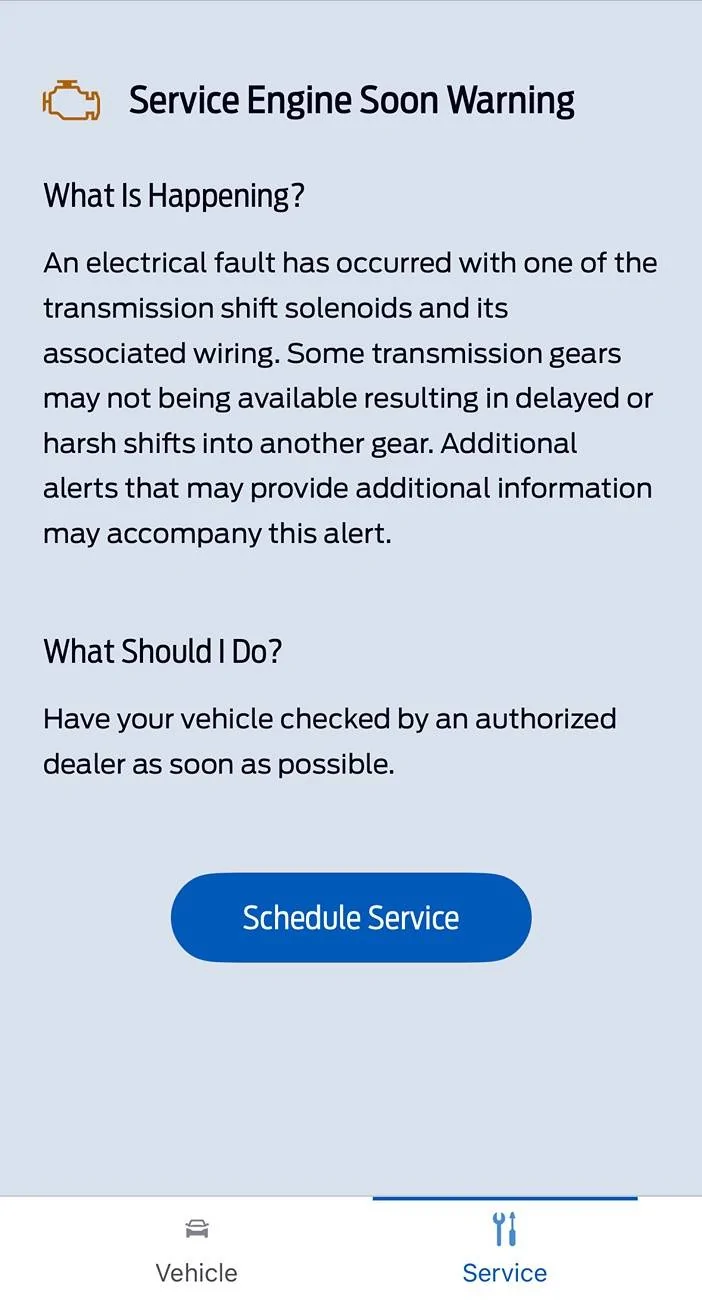
Task: Tap the Schedule Service button
Action: pyautogui.click(x=350, y=917)
